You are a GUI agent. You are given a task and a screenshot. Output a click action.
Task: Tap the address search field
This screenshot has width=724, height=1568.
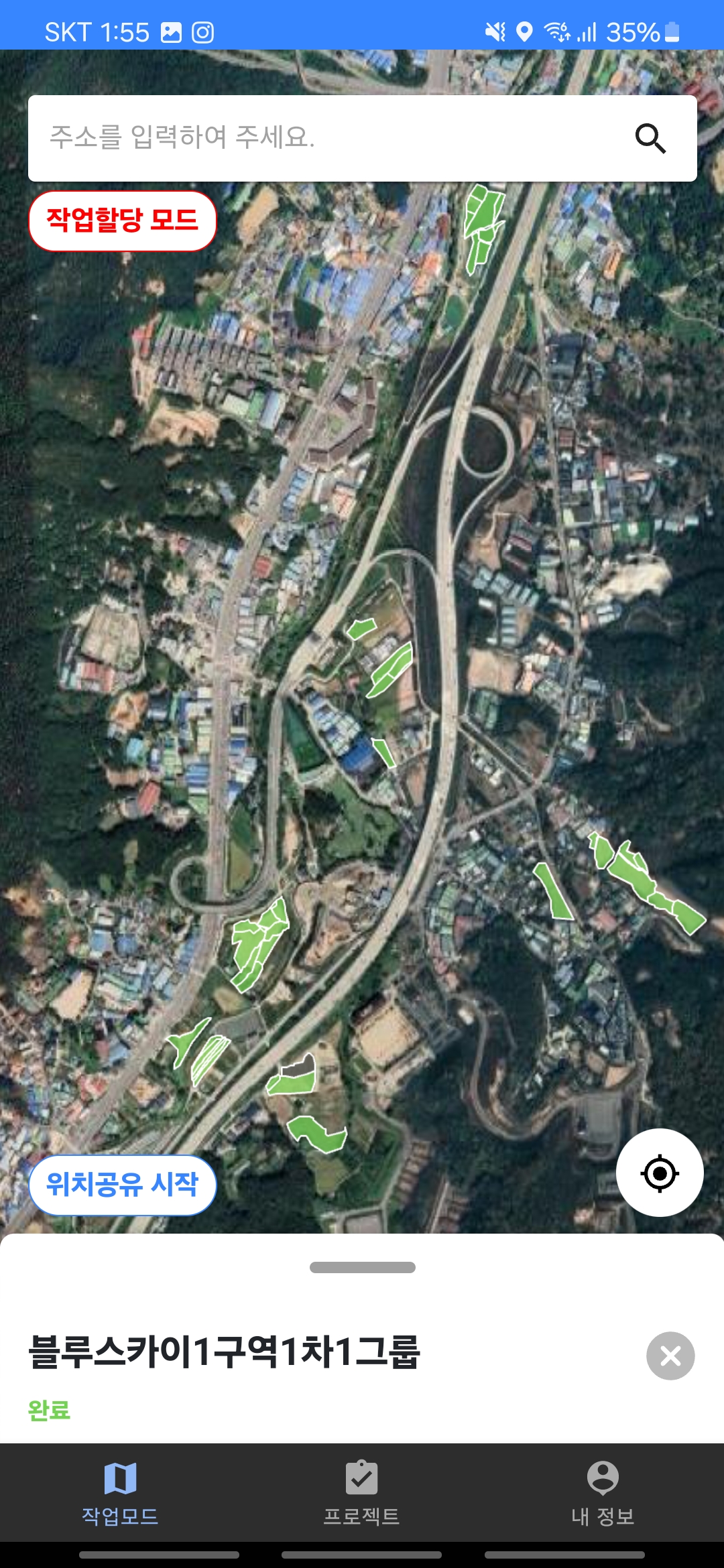point(362,138)
